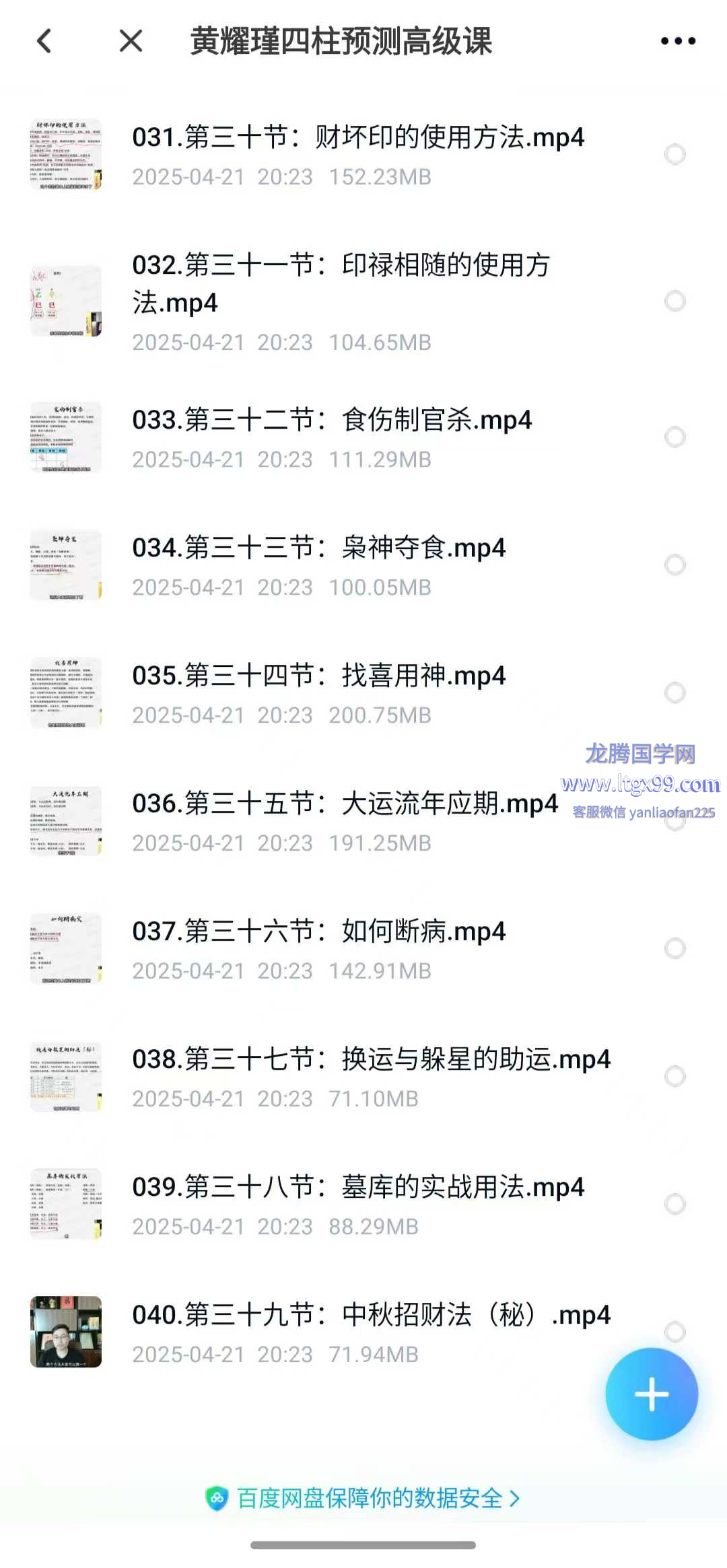Close the page with the X icon
The image size is (727, 1568).
[131, 41]
